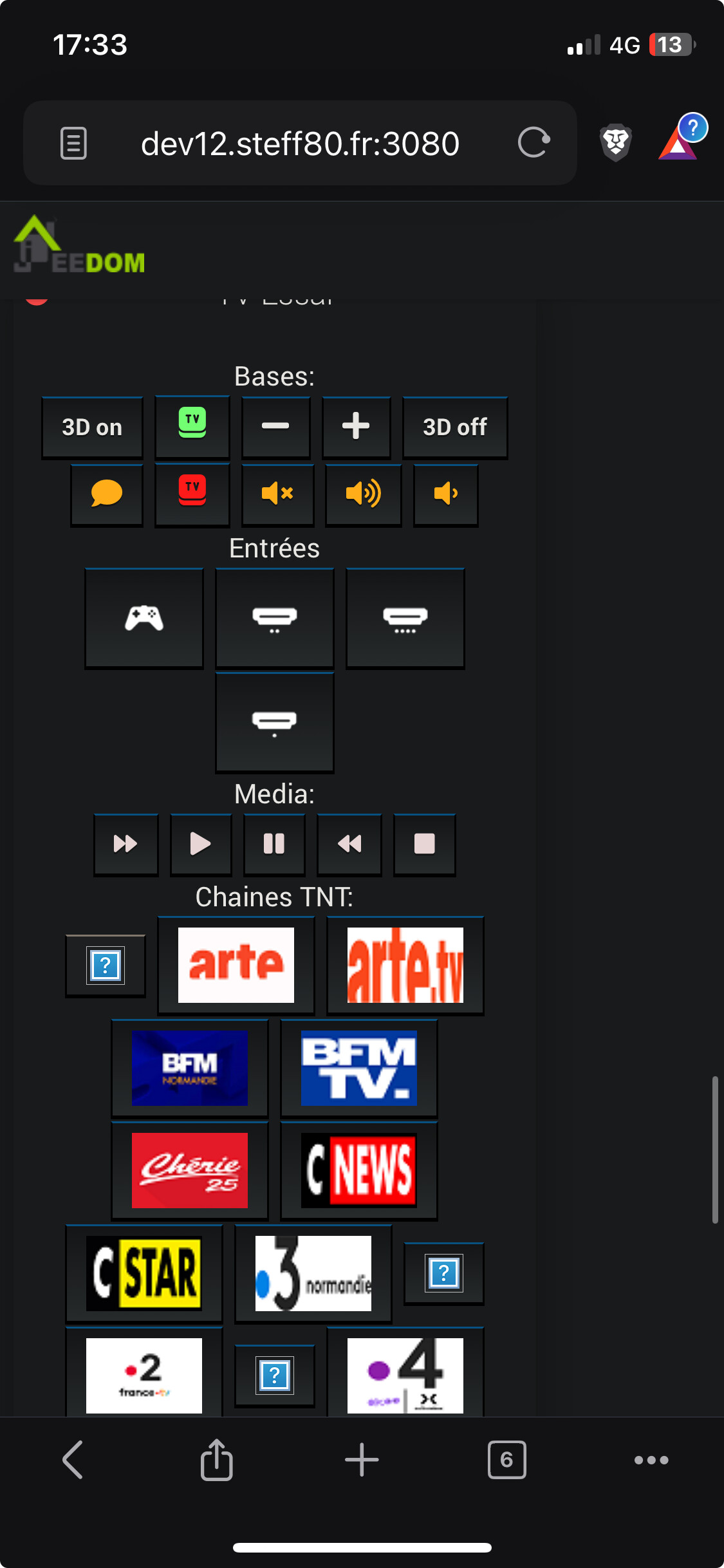Raise the volume with loud speaker icon
This screenshot has width=724, height=1568.
[364, 494]
